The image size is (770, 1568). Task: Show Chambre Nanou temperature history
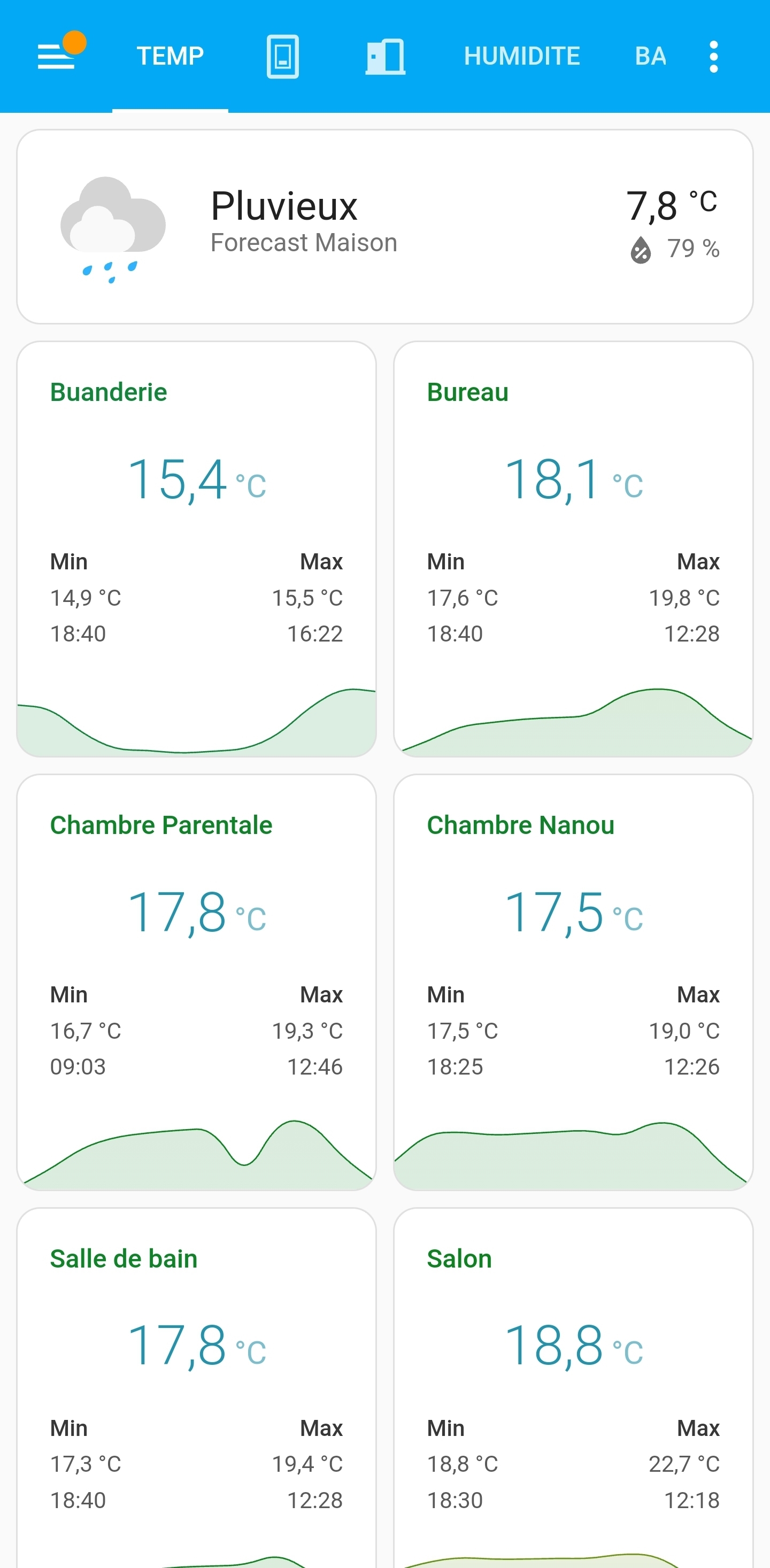tap(573, 981)
